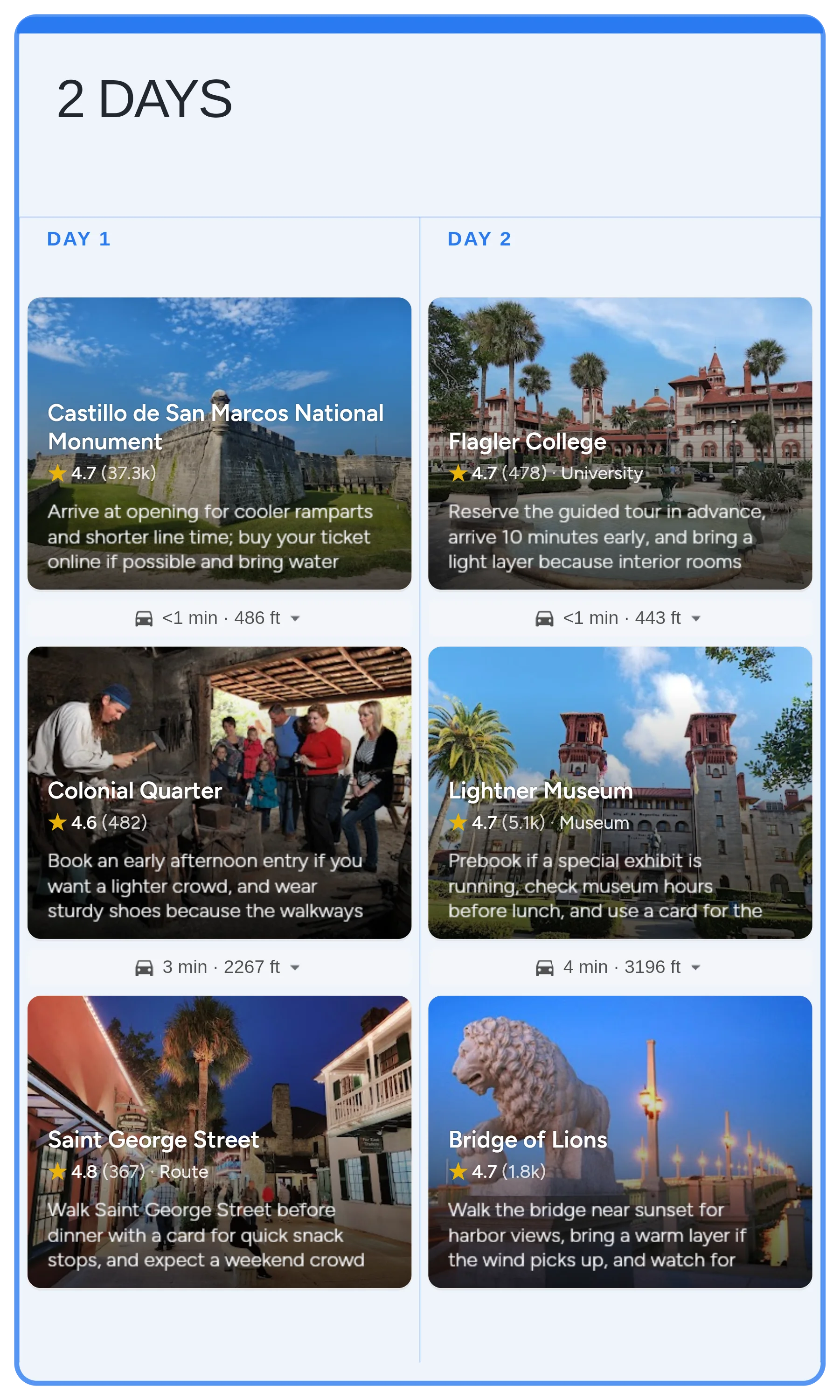Expand the 4 min 3196 ft travel dropdown
Viewport: 840px width, 1400px height.
(x=696, y=967)
